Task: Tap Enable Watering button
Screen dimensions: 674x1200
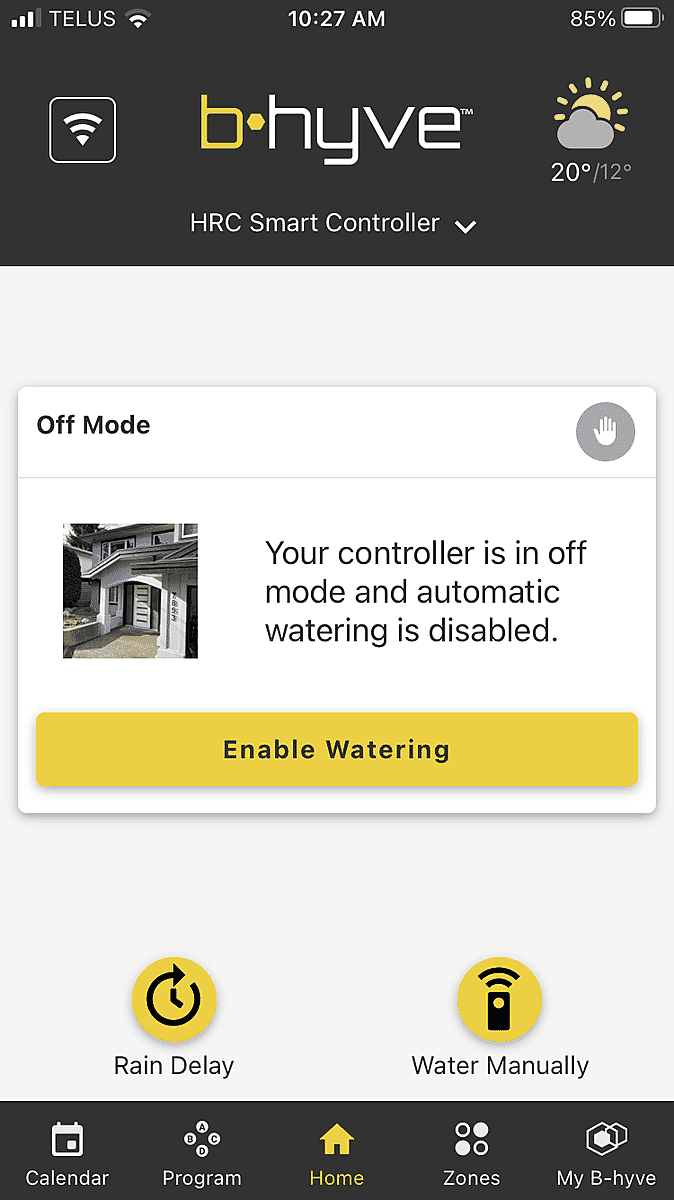Action: 337,749
